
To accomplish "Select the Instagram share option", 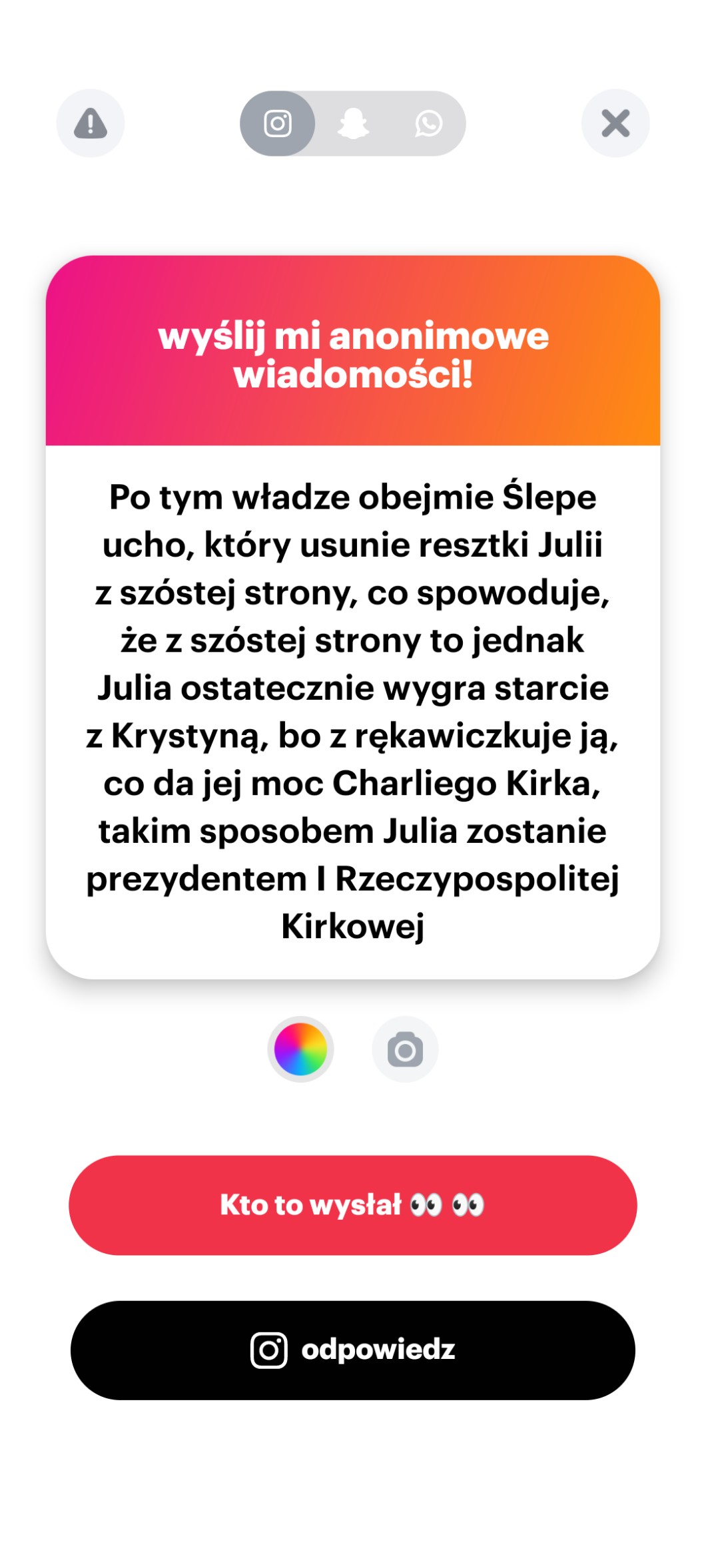I will tap(278, 123).
